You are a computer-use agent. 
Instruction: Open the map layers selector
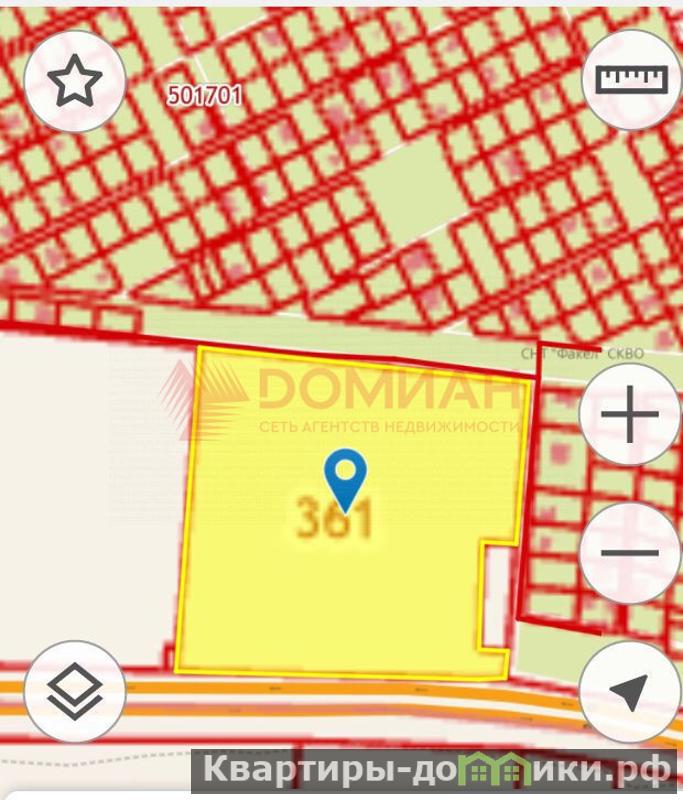point(75,690)
